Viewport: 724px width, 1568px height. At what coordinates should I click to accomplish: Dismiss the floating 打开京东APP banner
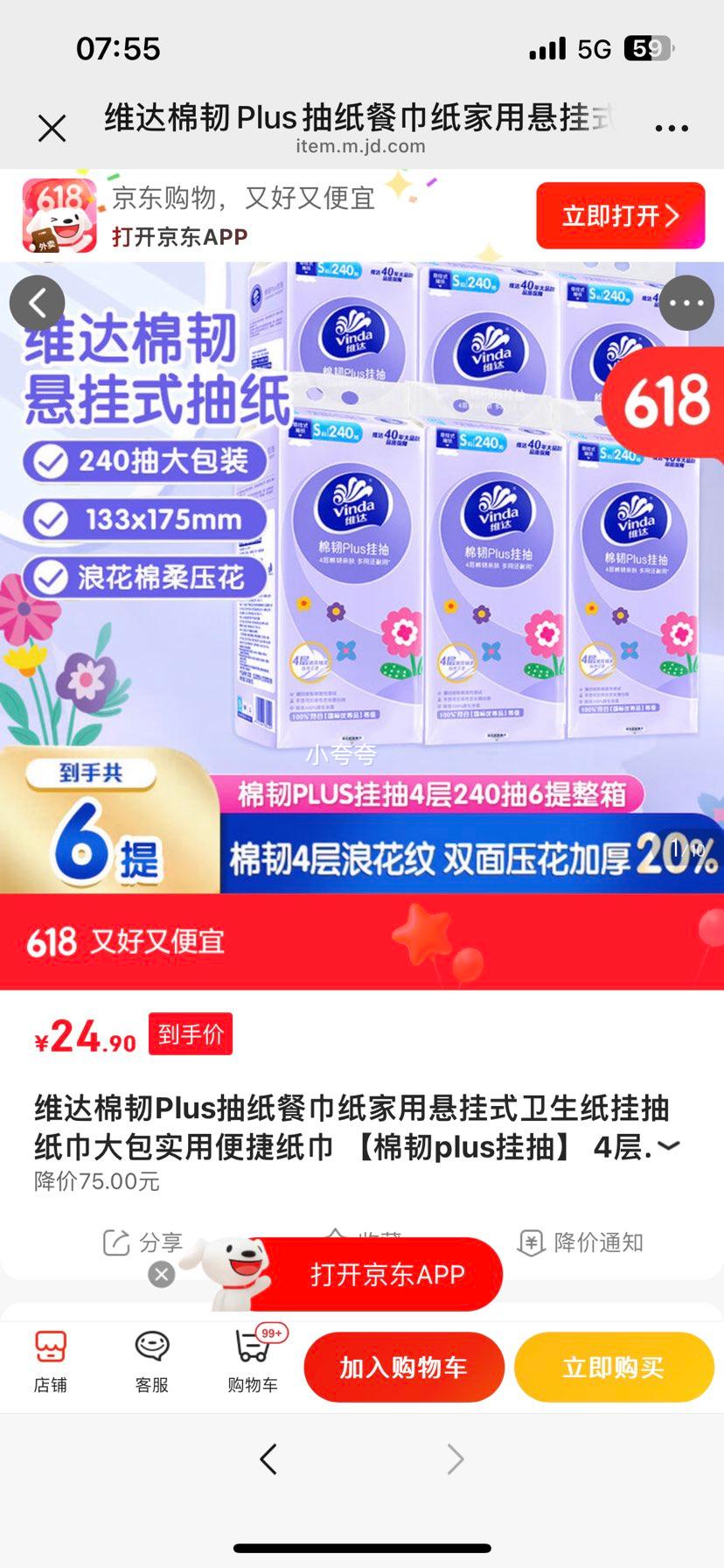[161, 1275]
